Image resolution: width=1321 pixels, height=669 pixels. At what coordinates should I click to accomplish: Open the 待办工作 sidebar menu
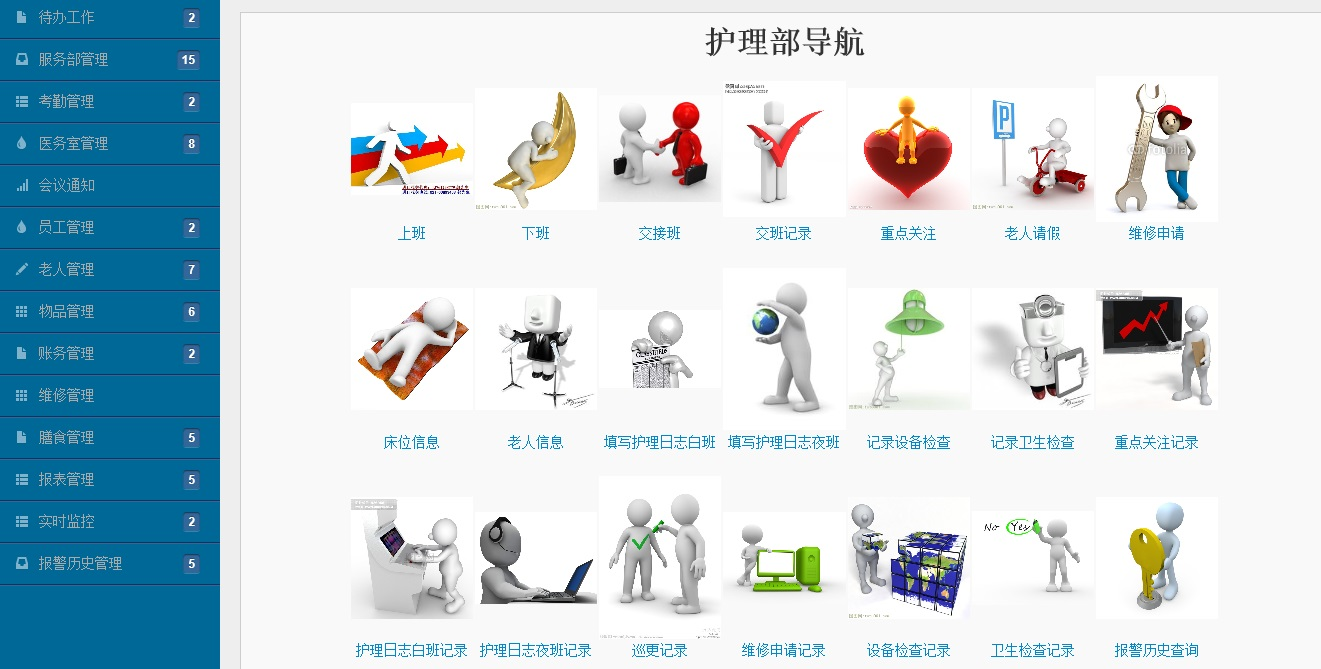pos(66,18)
